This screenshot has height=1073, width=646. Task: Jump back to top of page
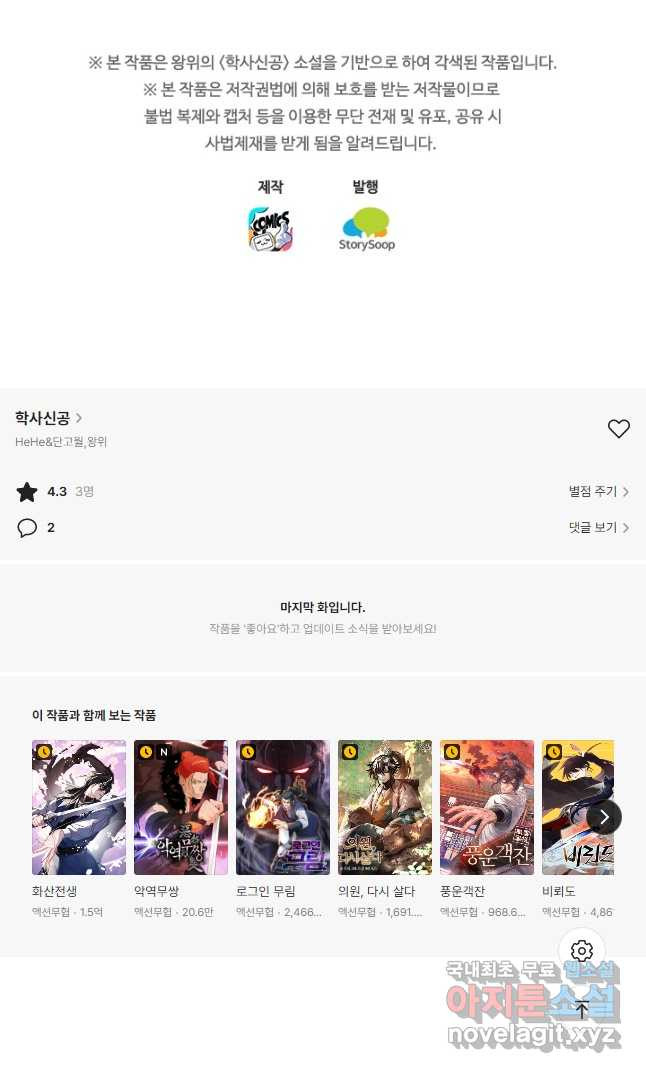582,1009
